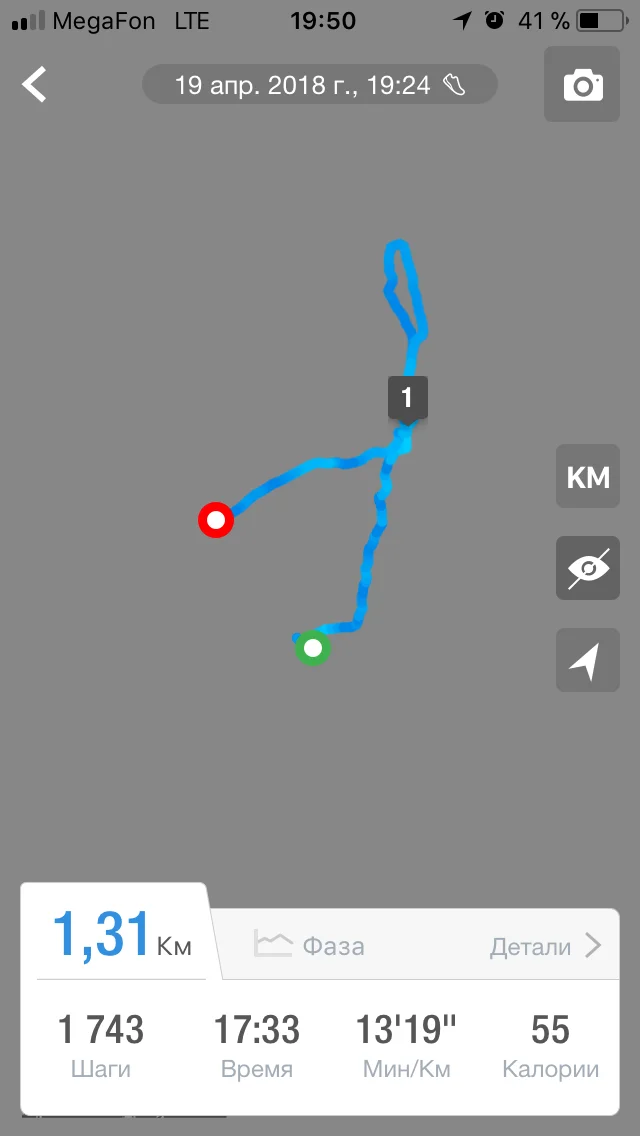Switch to the Фаза tab

click(x=310, y=945)
